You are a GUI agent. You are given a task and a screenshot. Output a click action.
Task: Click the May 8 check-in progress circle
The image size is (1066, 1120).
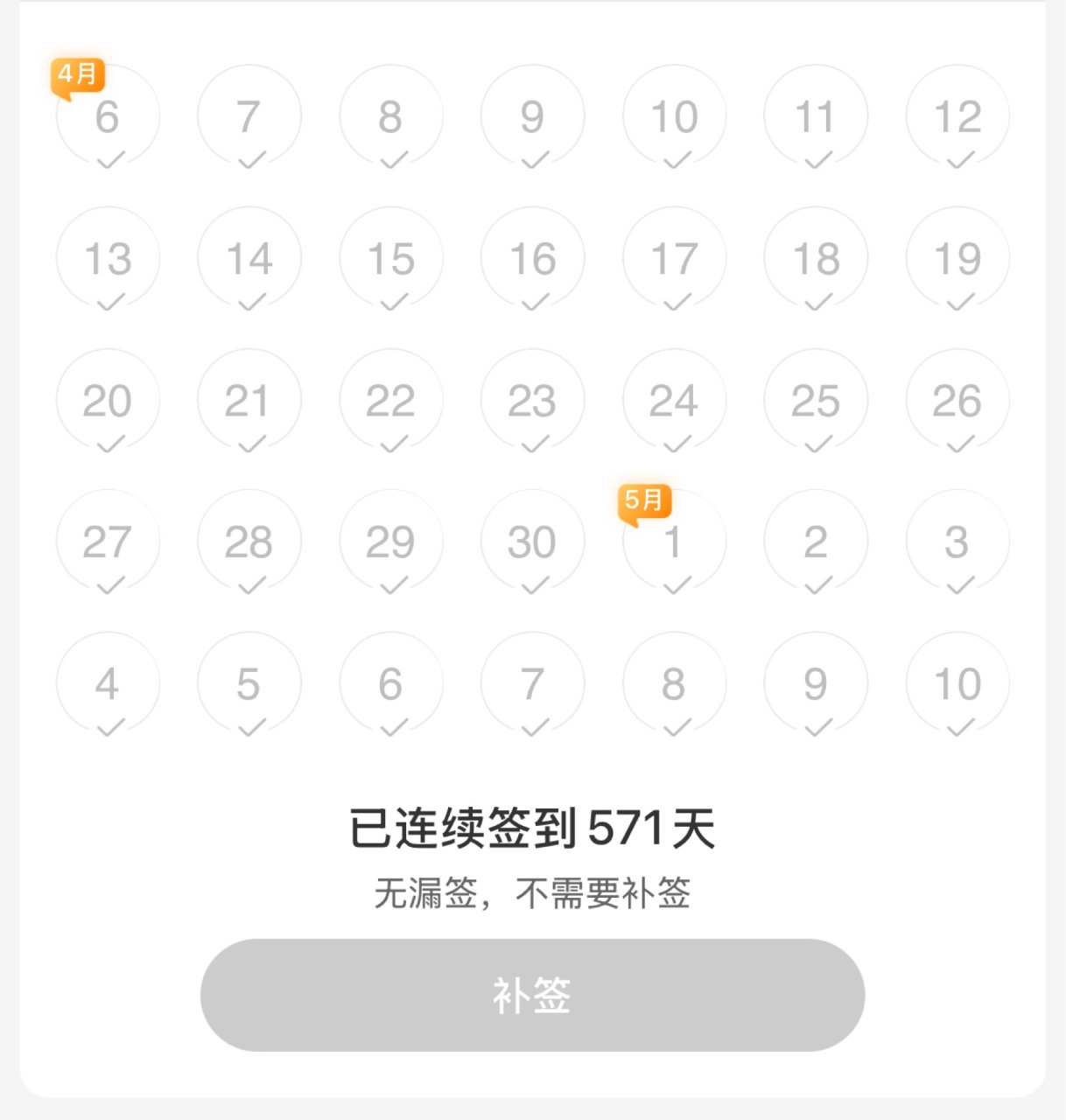pos(674,683)
